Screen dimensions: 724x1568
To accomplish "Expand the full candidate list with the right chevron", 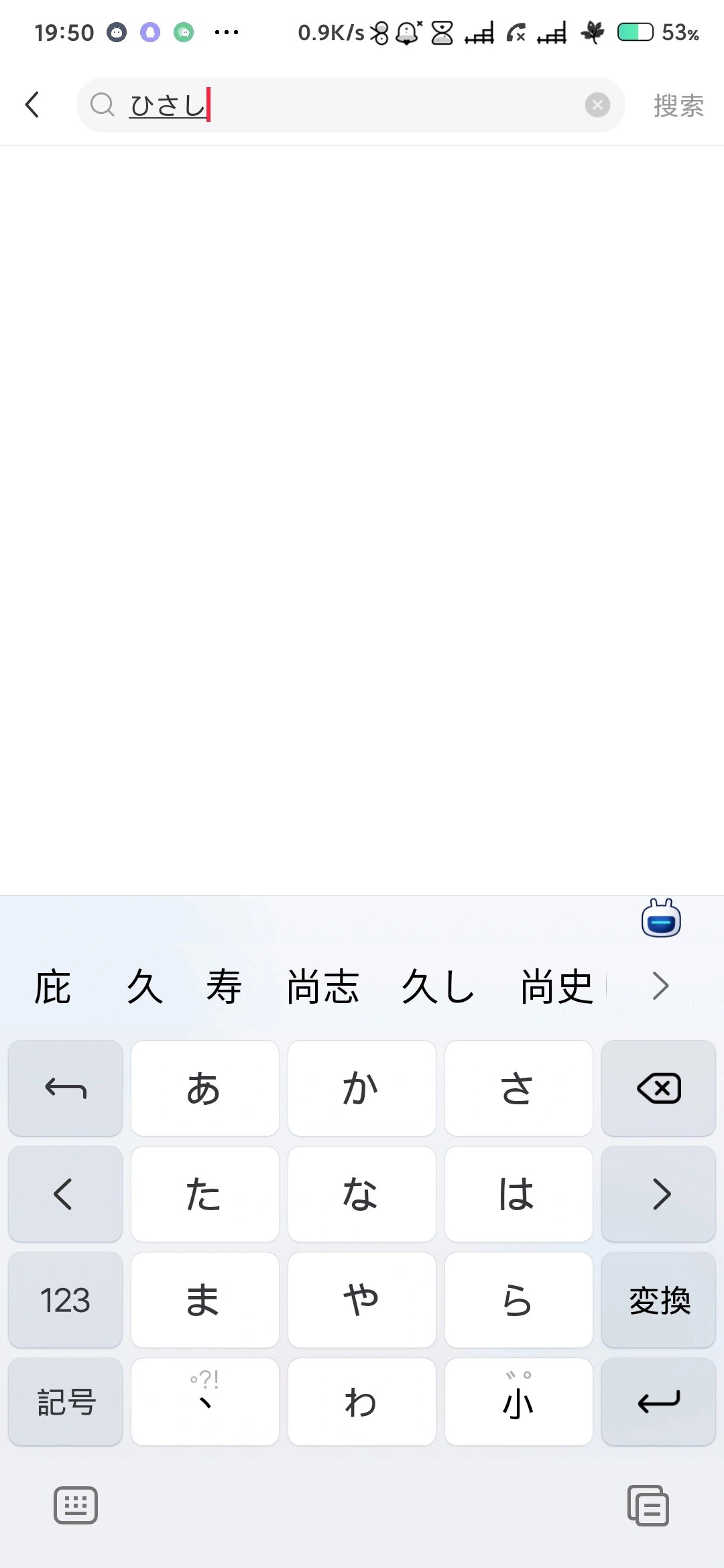I will tap(661, 985).
